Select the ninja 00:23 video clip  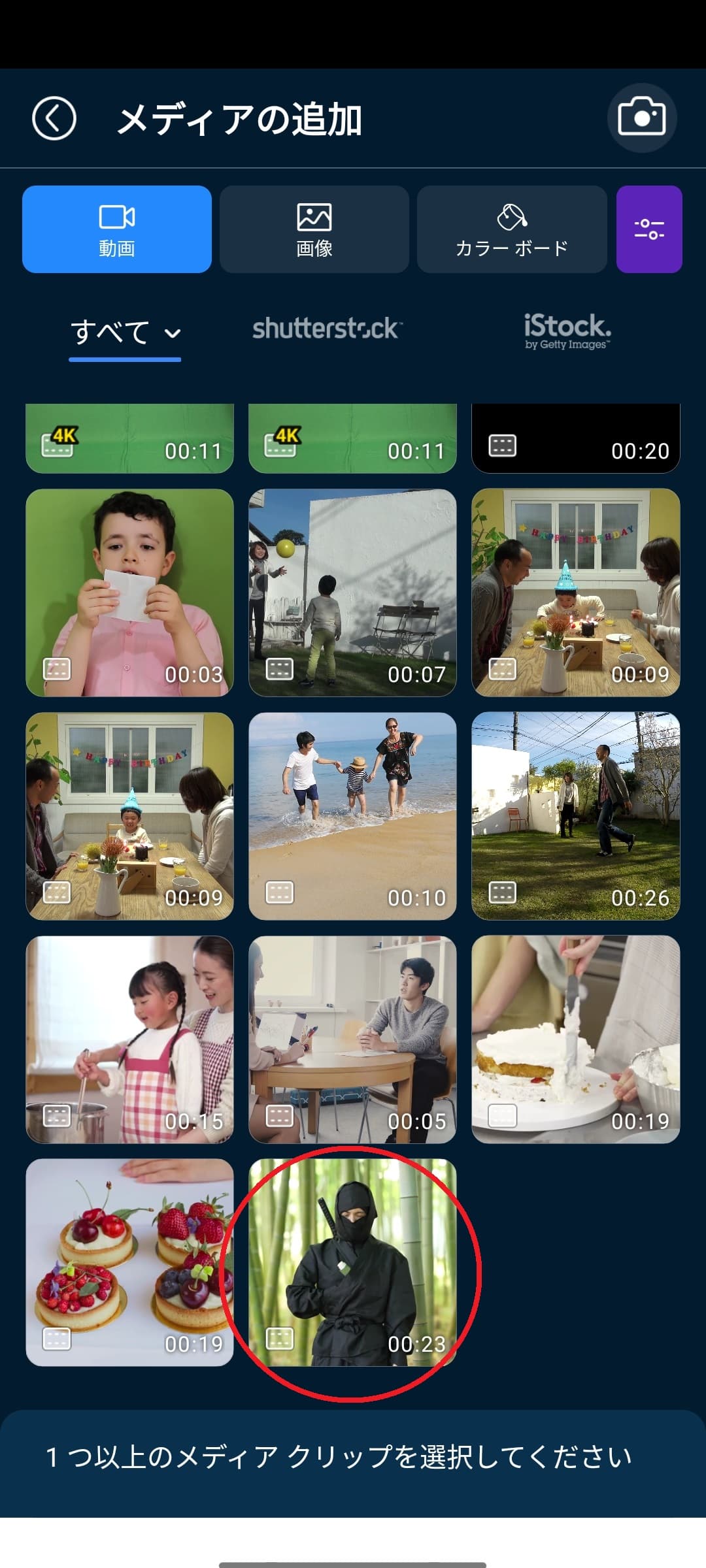(x=352, y=1262)
